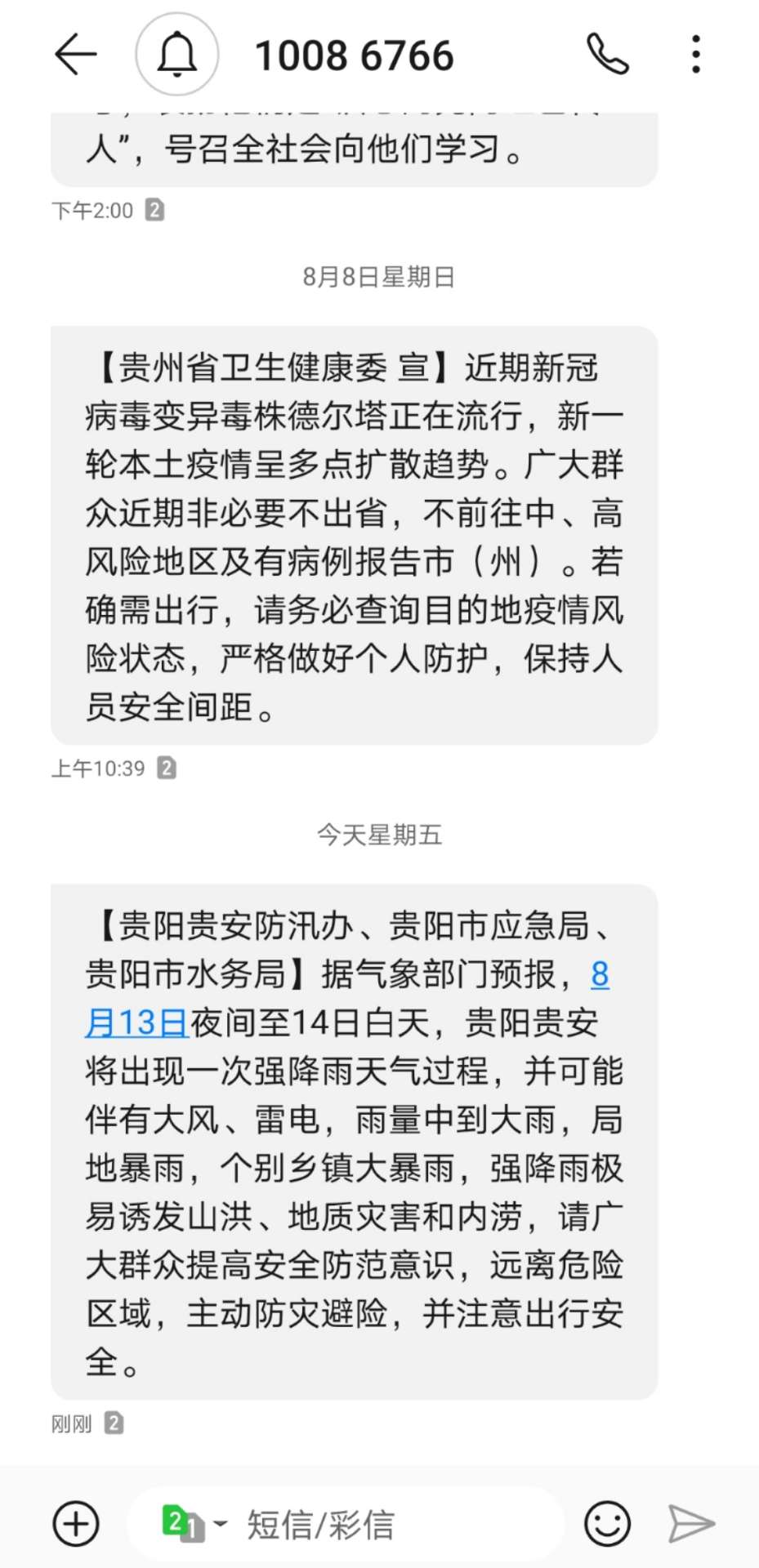Open the emoji picker
Screen dimensions: 759x1568
point(607,1524)
